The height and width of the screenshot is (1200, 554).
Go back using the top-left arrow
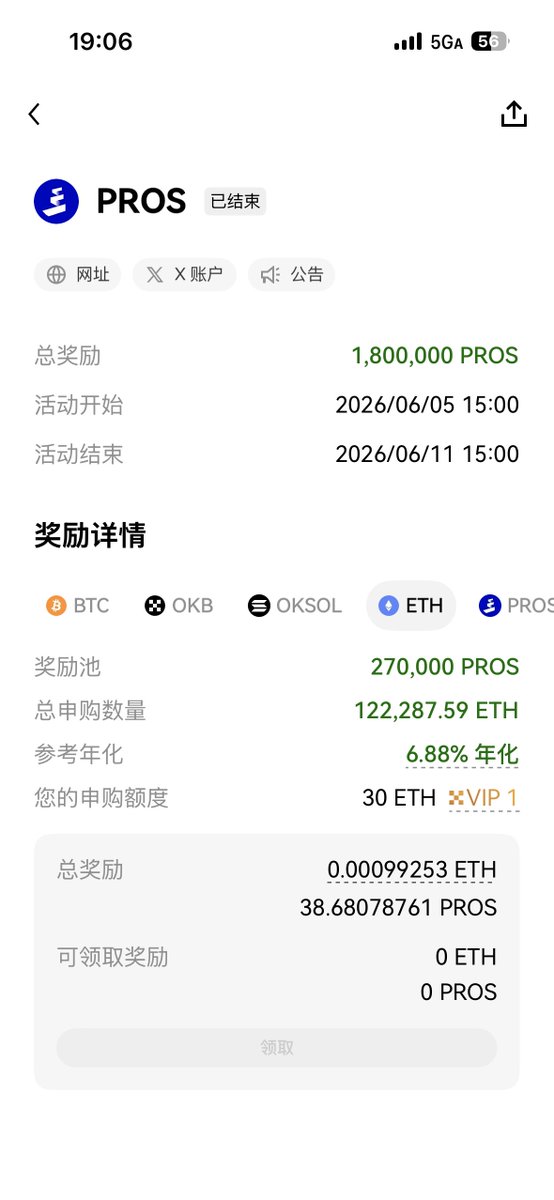click(x=34, y=114)
